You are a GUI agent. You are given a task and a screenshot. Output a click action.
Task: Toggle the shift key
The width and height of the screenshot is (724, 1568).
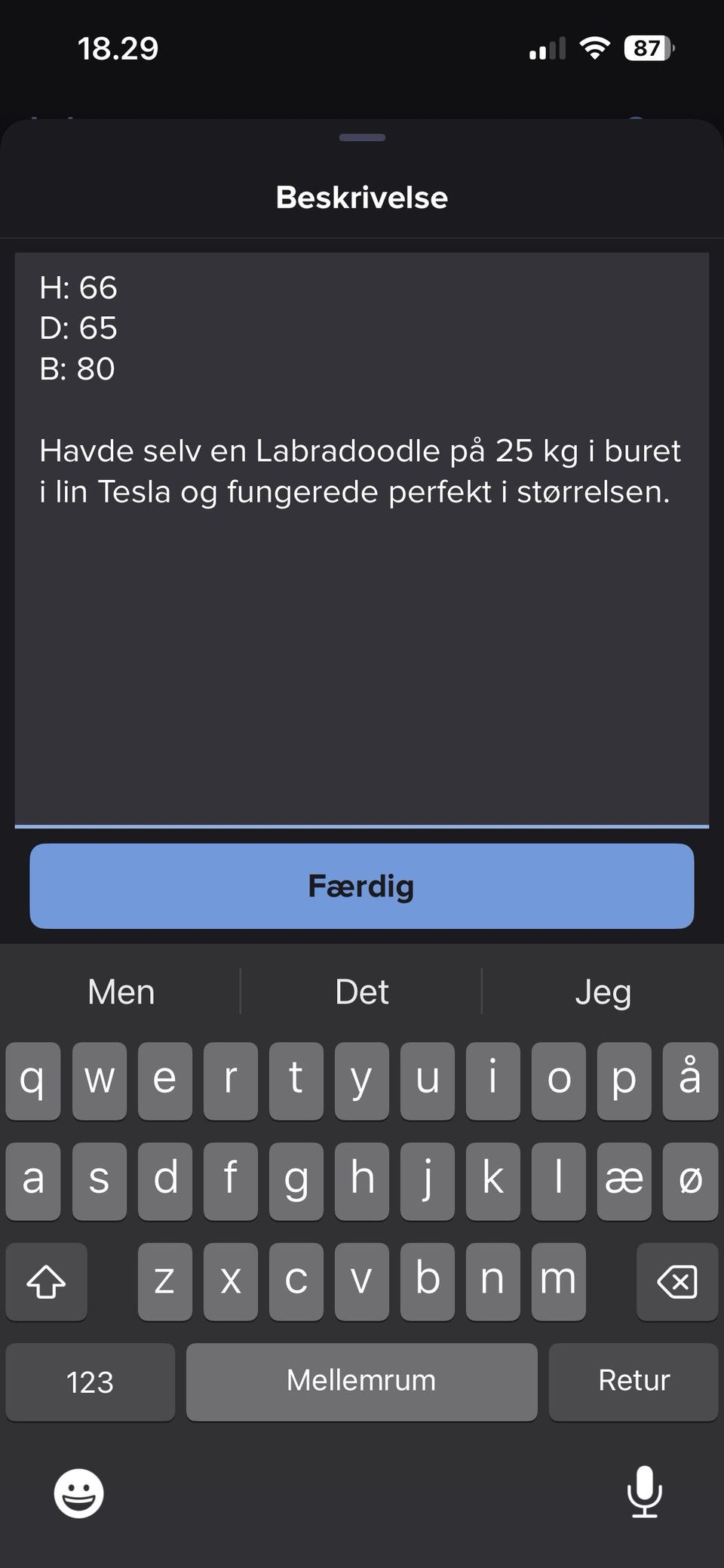pyautogui.click(x=46, y=1281)
